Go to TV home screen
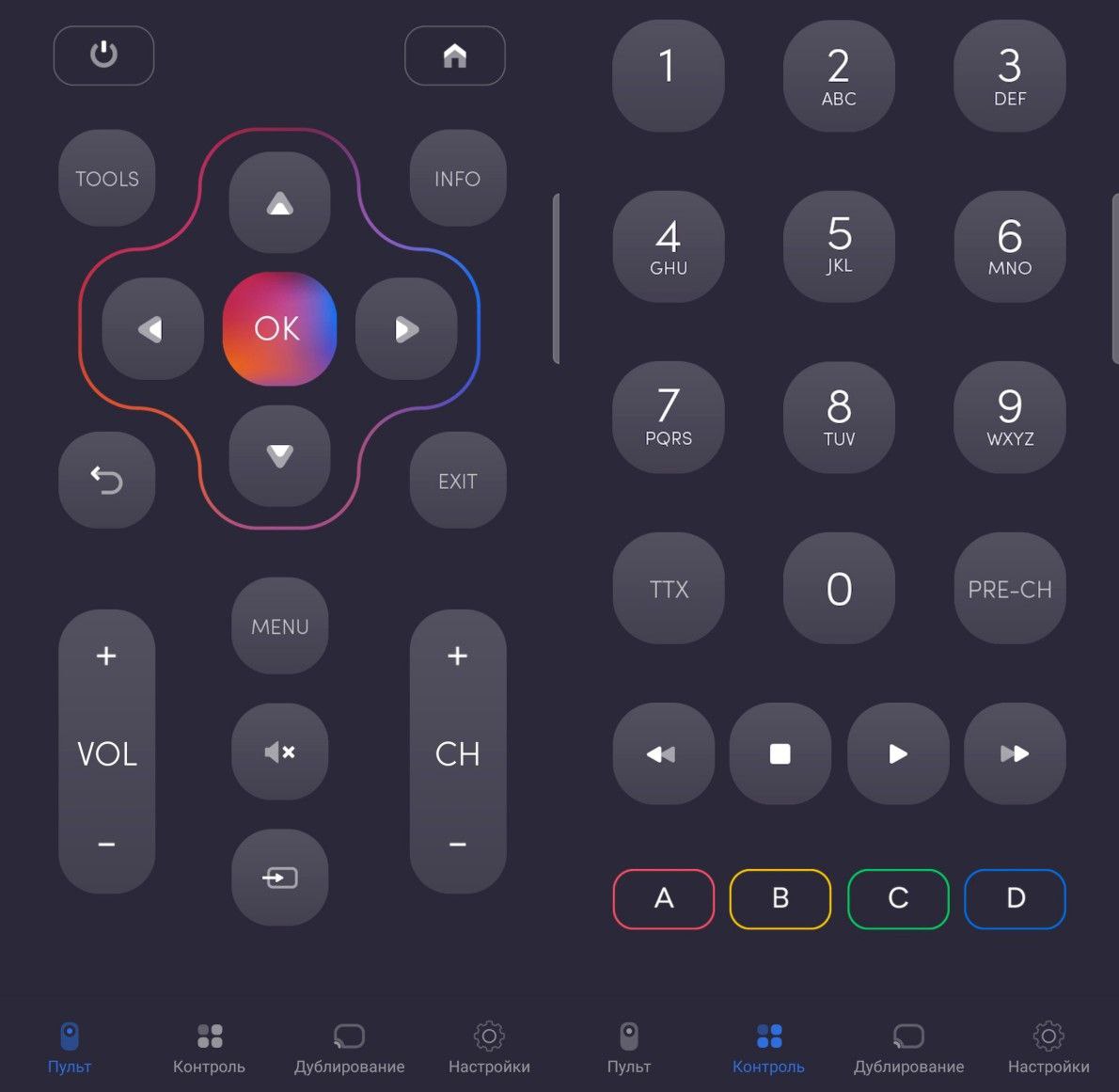The height and width of the screenshot is (1092, 1119). 454,55
